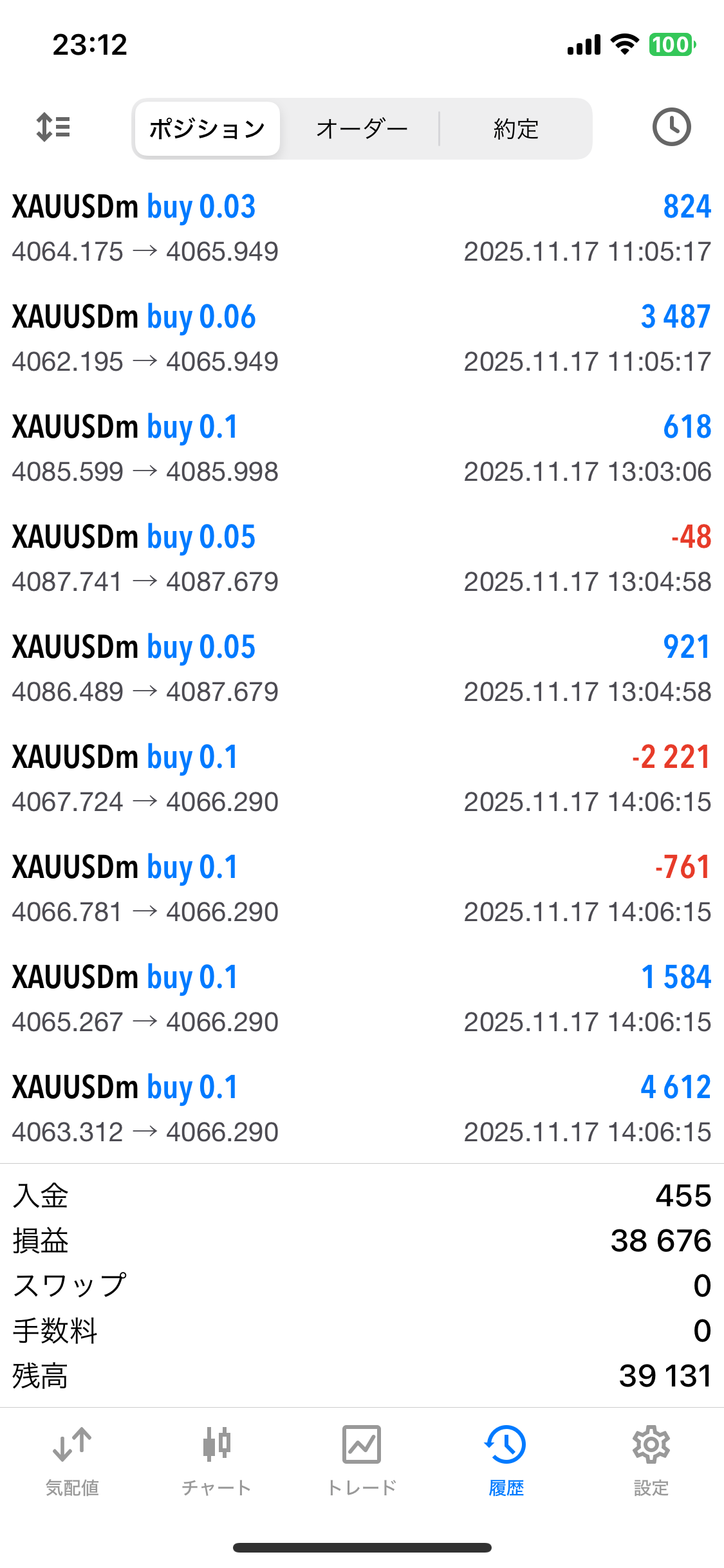The width and height of the screenshot is (724, 1568).
Task: Expand the buy 0.03 position with profit 824
Action: [362, 229]
